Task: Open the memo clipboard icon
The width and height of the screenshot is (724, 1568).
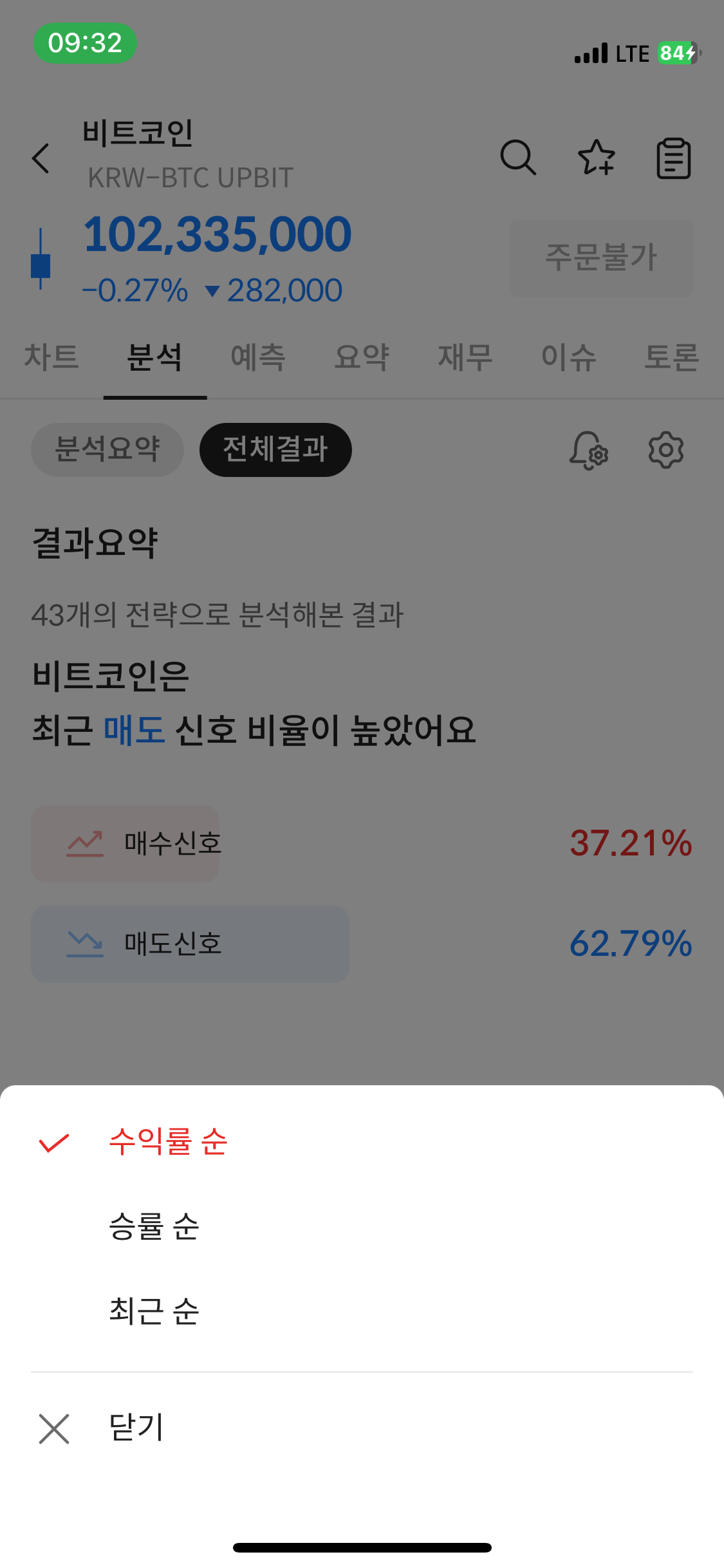Action: pos(674,158)
